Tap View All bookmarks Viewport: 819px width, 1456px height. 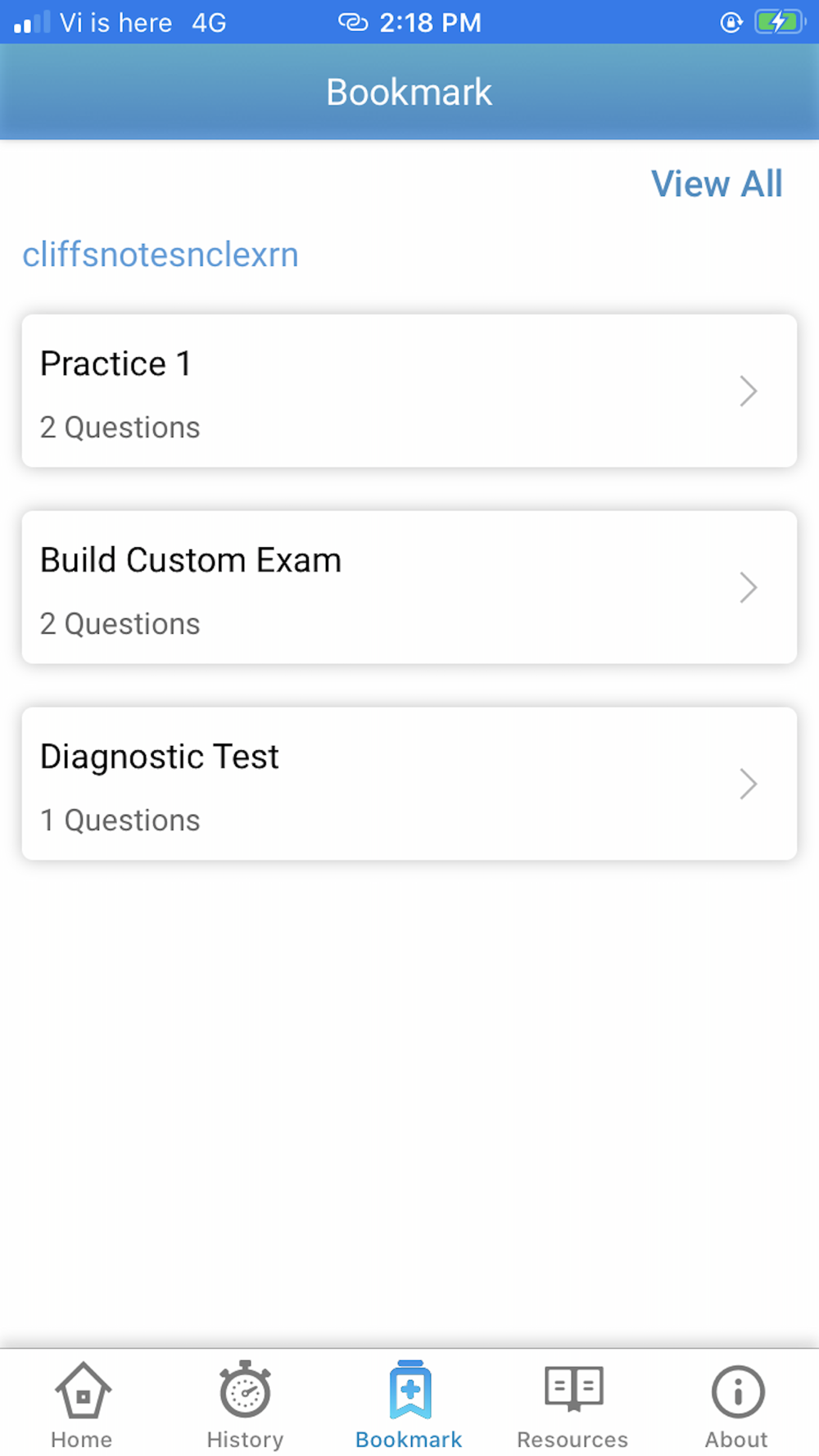717,183
